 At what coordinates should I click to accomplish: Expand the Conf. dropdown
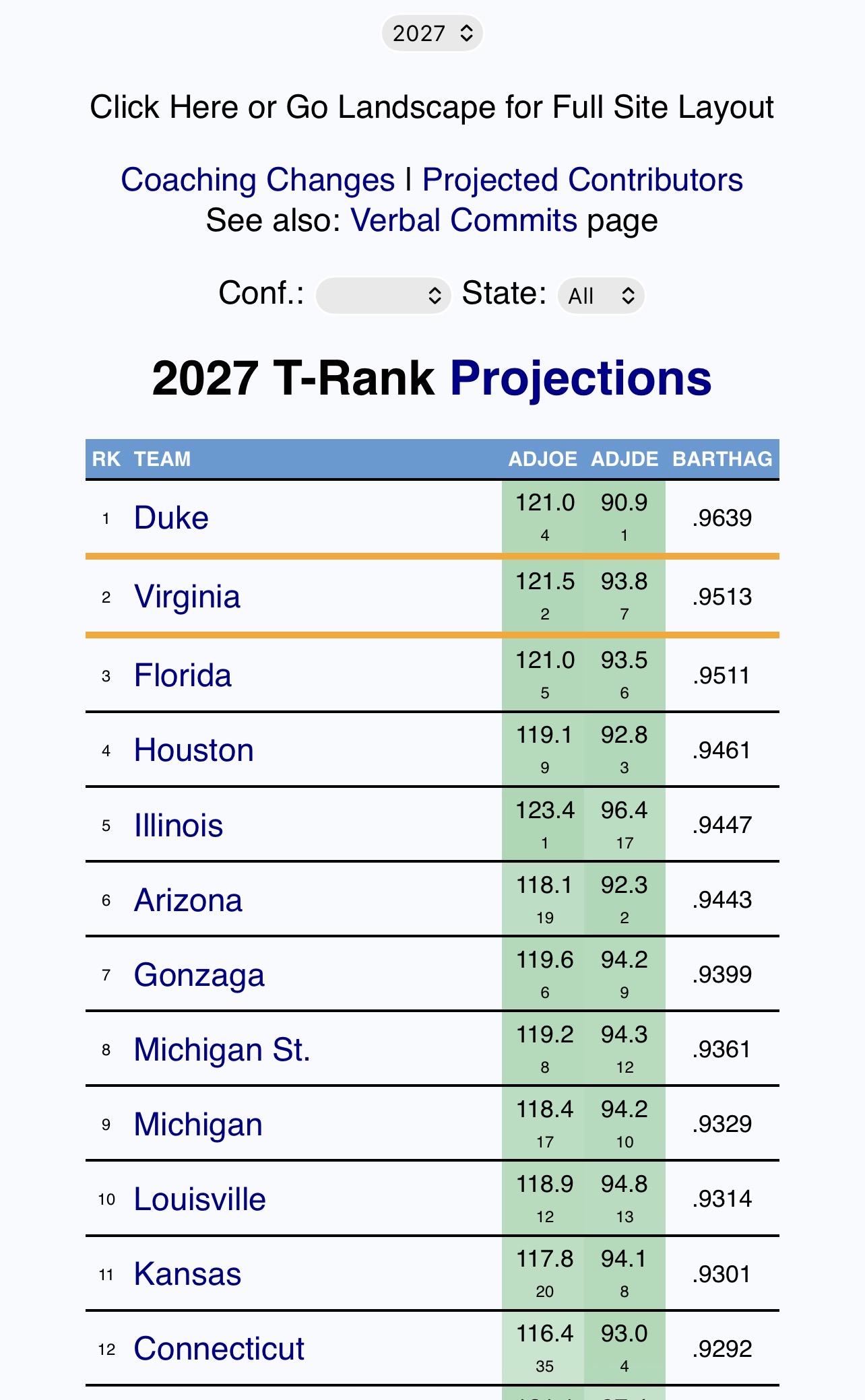point(383,296)
